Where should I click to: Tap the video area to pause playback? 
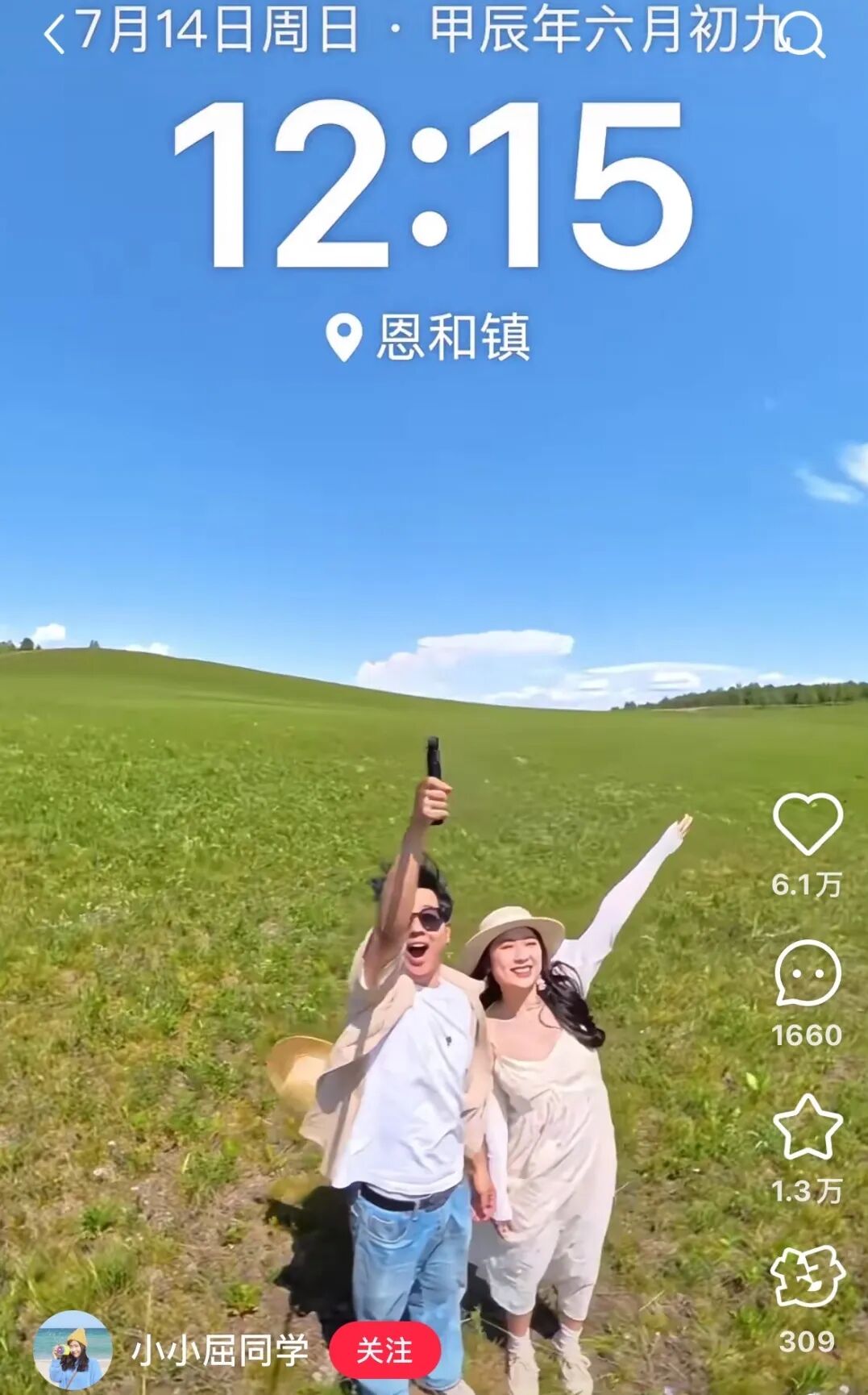tap(403, 645)
